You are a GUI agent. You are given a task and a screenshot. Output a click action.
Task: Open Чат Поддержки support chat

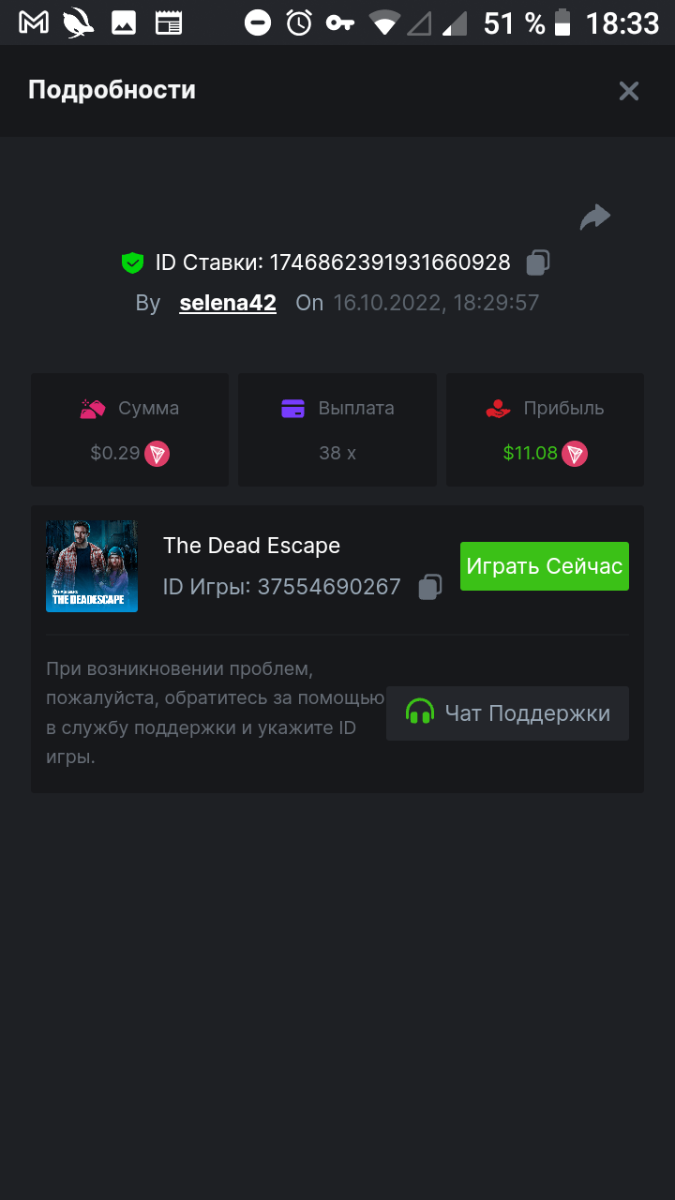click(507, 713)
